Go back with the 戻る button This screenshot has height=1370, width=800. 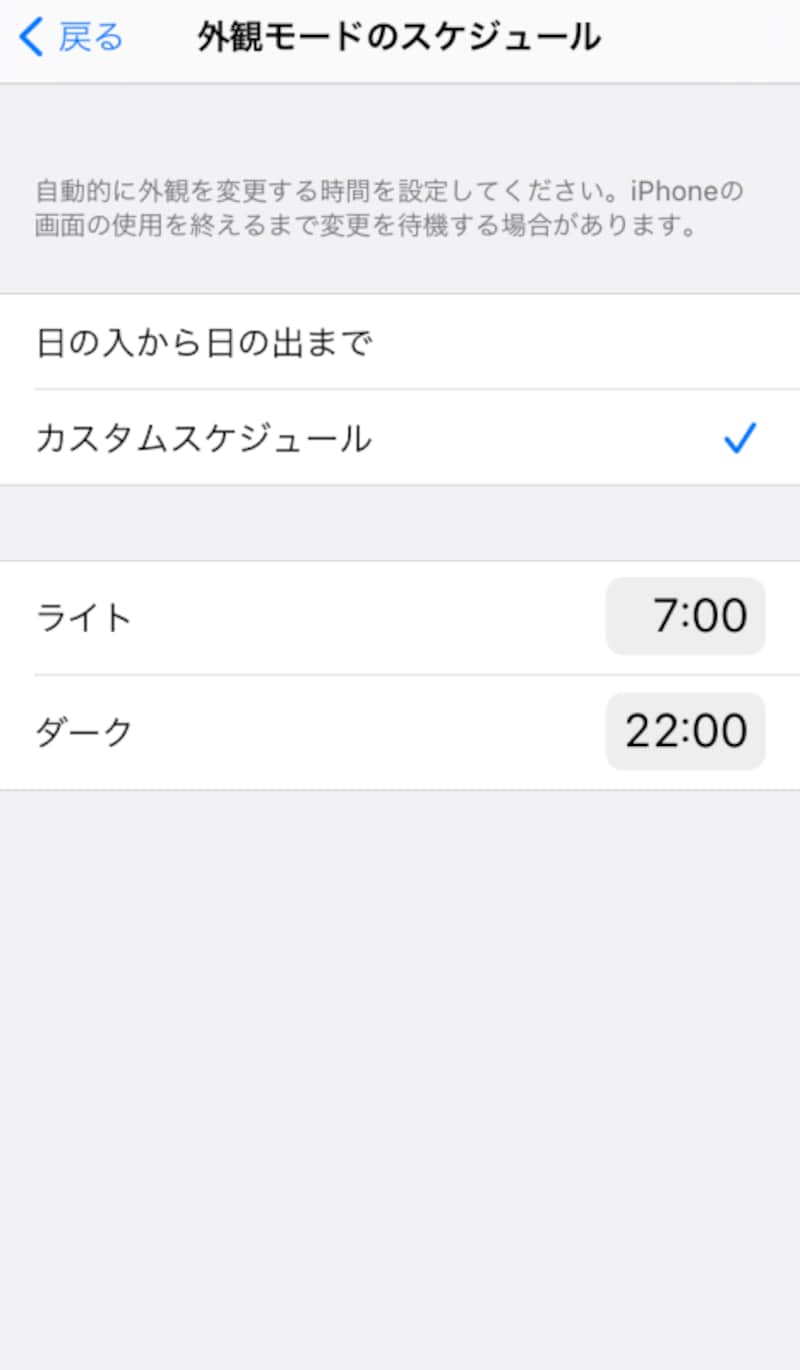pos(72,38)
